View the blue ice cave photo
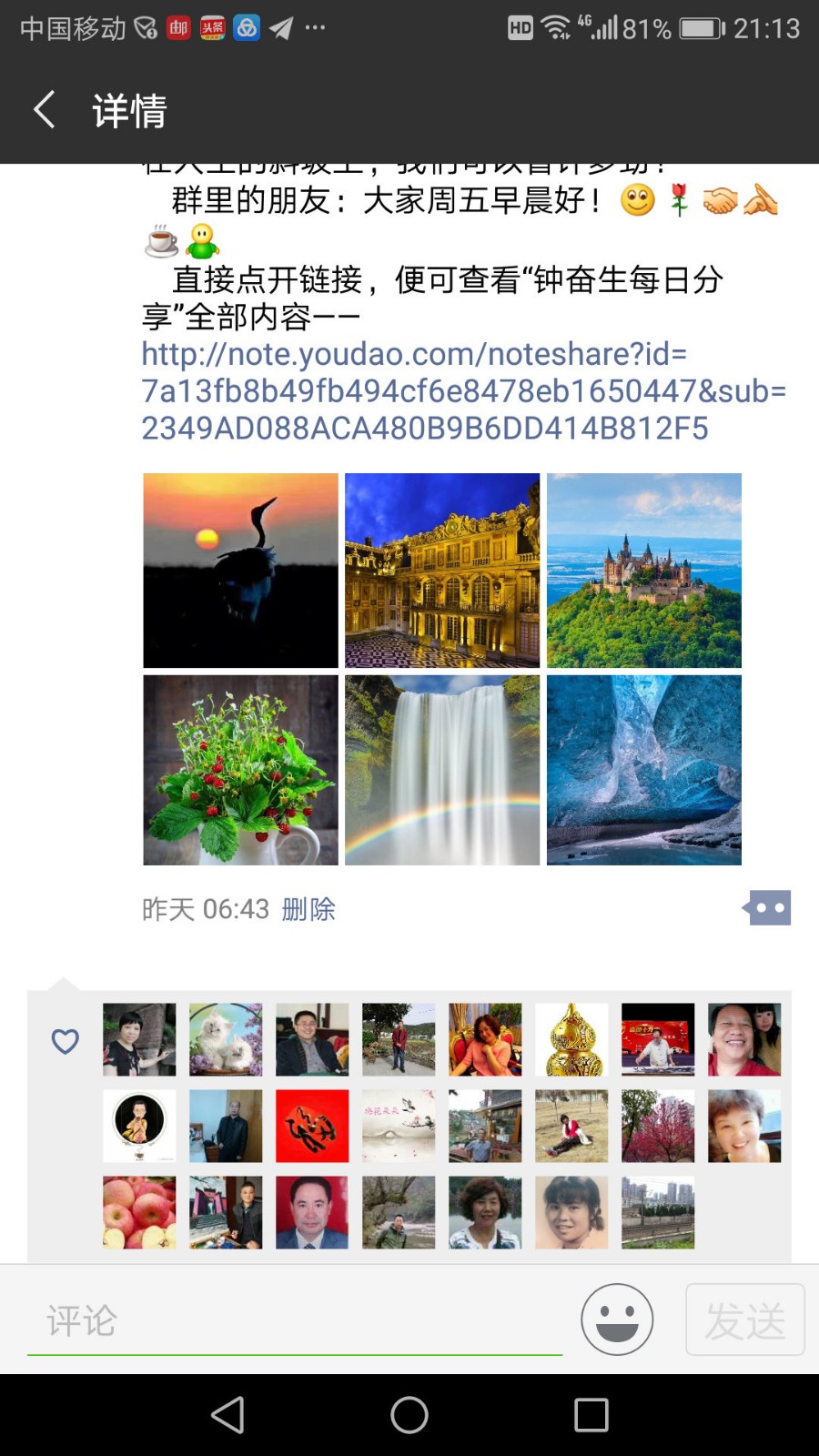819x1456 pixels. [644, 770]
